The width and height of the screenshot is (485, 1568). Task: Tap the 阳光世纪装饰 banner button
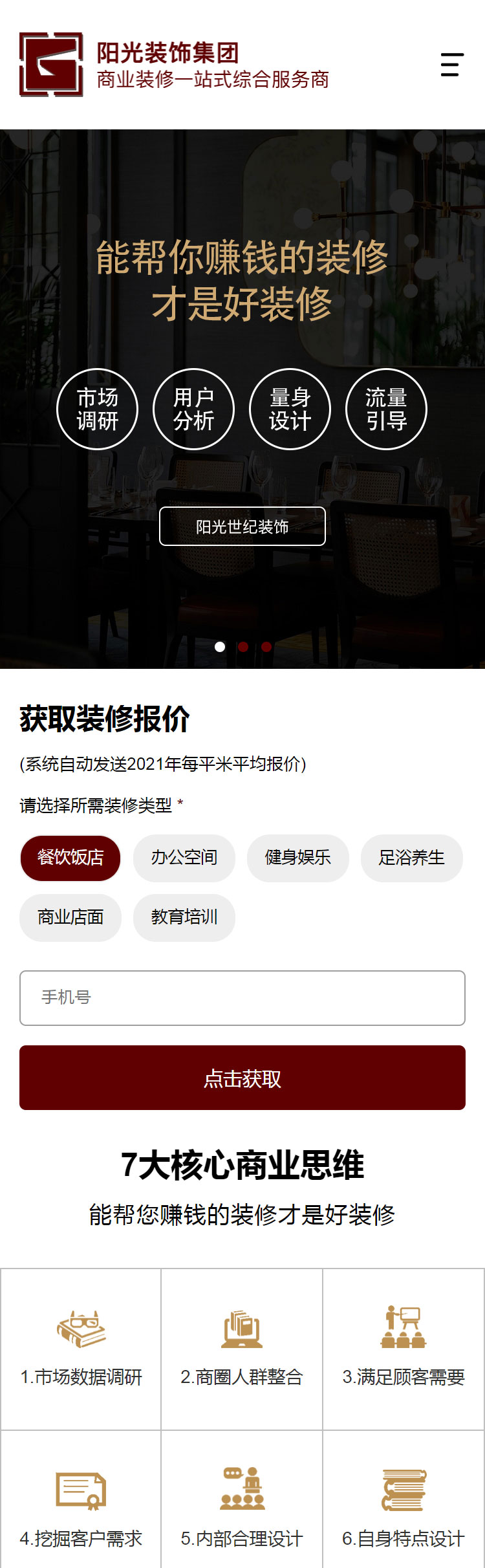242,527
